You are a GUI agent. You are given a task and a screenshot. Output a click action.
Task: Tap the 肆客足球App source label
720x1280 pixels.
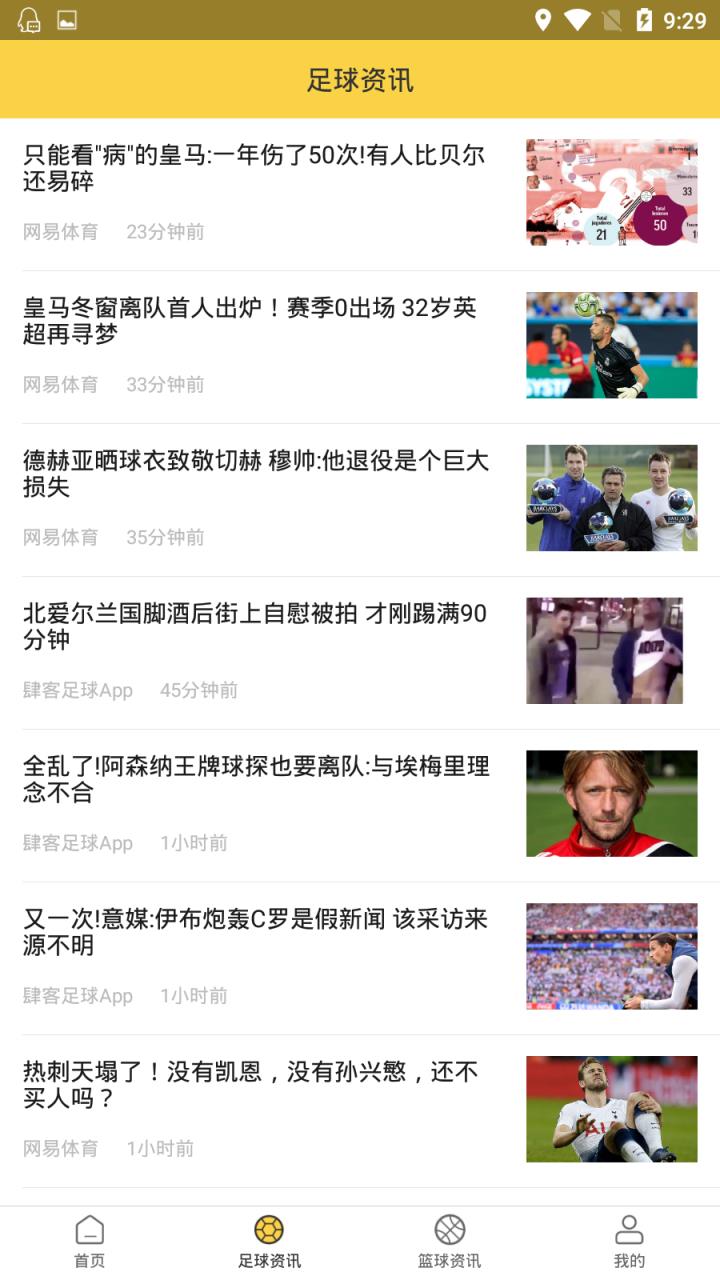pos(78,690)
